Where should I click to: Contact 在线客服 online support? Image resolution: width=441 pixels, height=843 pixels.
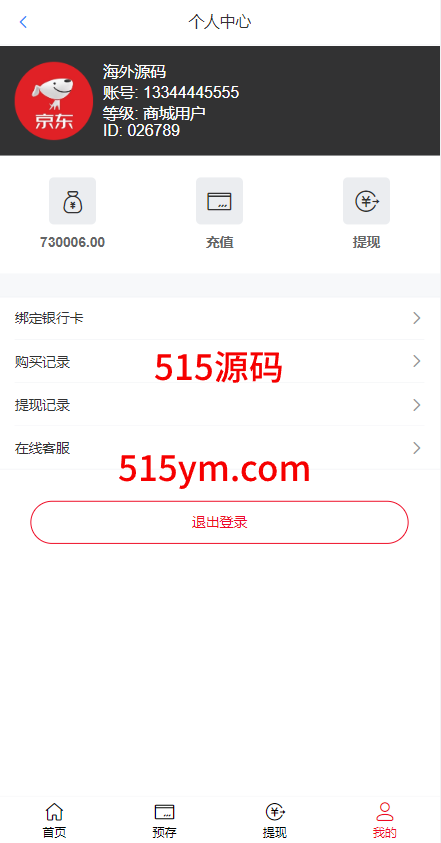coord(219,448)
